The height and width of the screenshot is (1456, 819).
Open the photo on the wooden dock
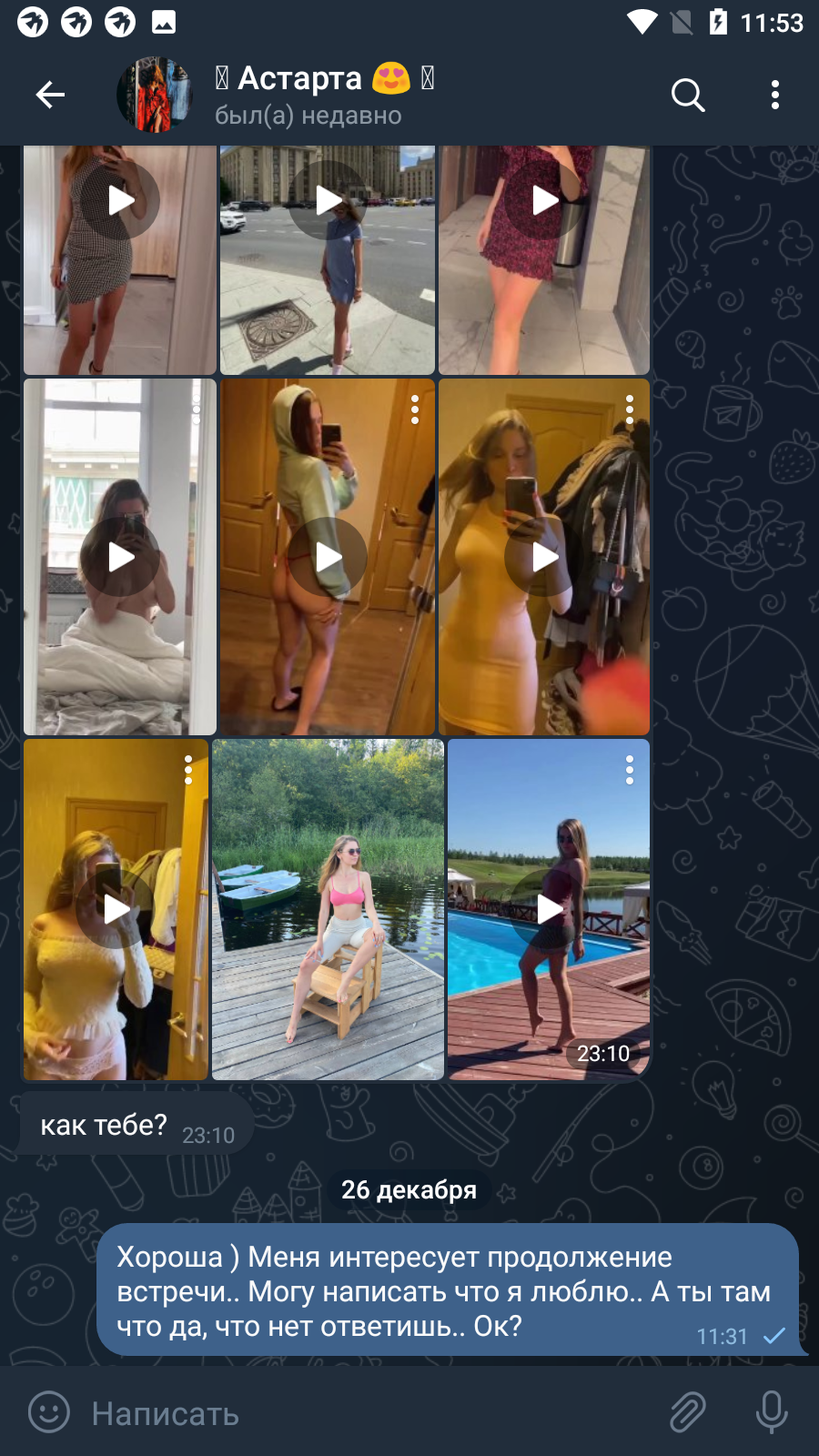point(328,909)
